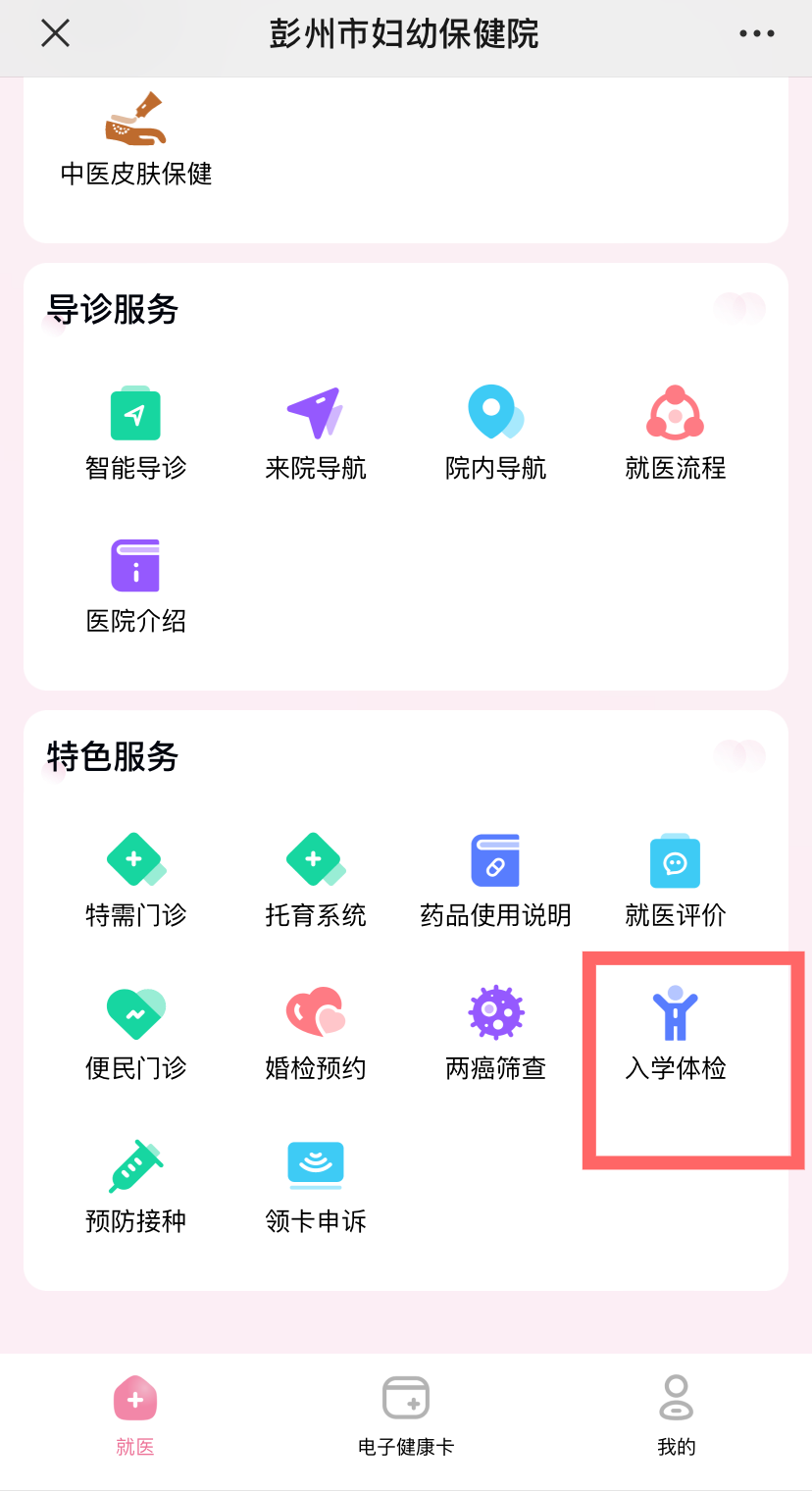Open 医院介绍 hospital introduction
Image resolution: width=812 pixels, height=1491 pixels.
tap(135, 585)
